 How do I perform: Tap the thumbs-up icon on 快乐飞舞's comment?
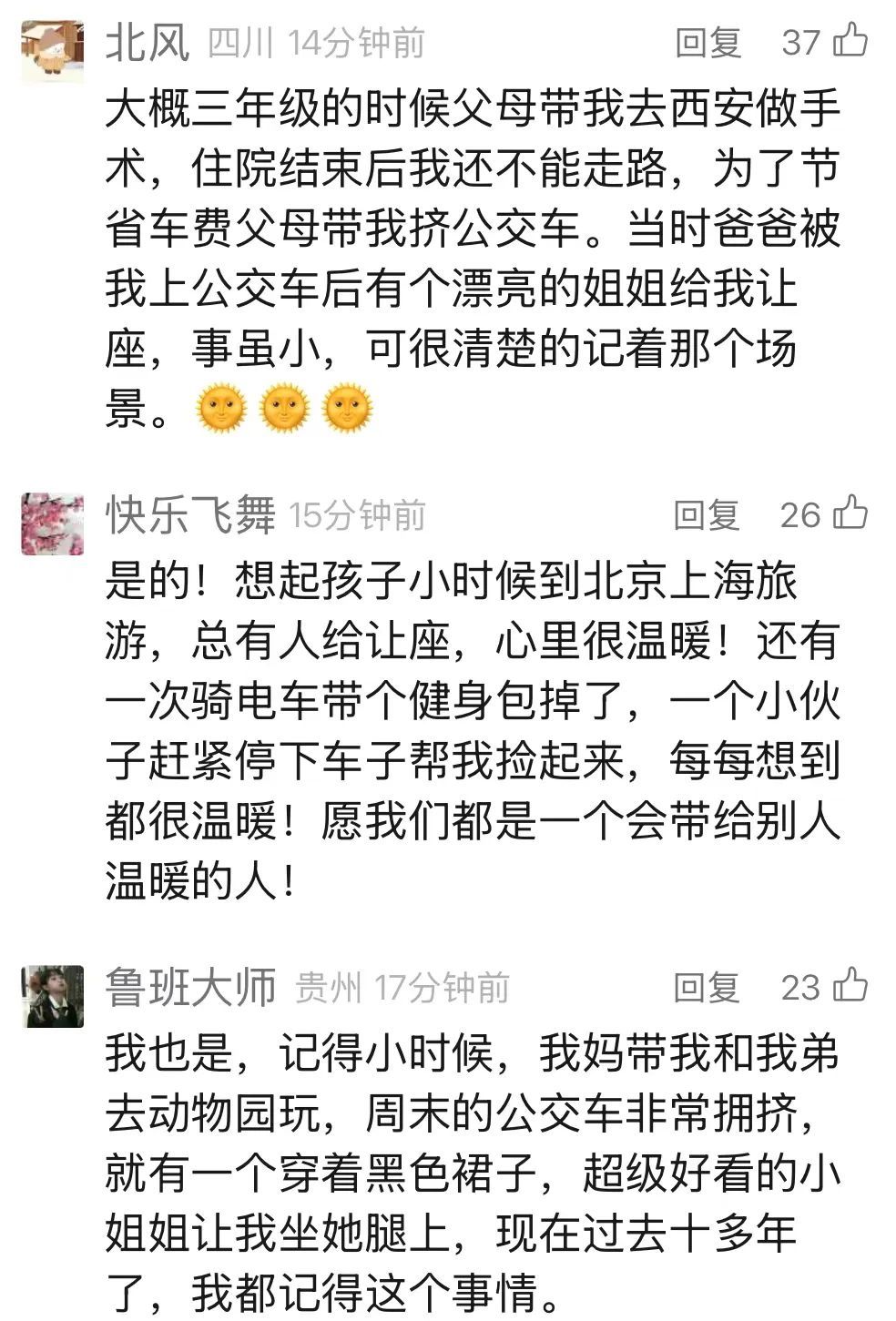click(849, 513)
